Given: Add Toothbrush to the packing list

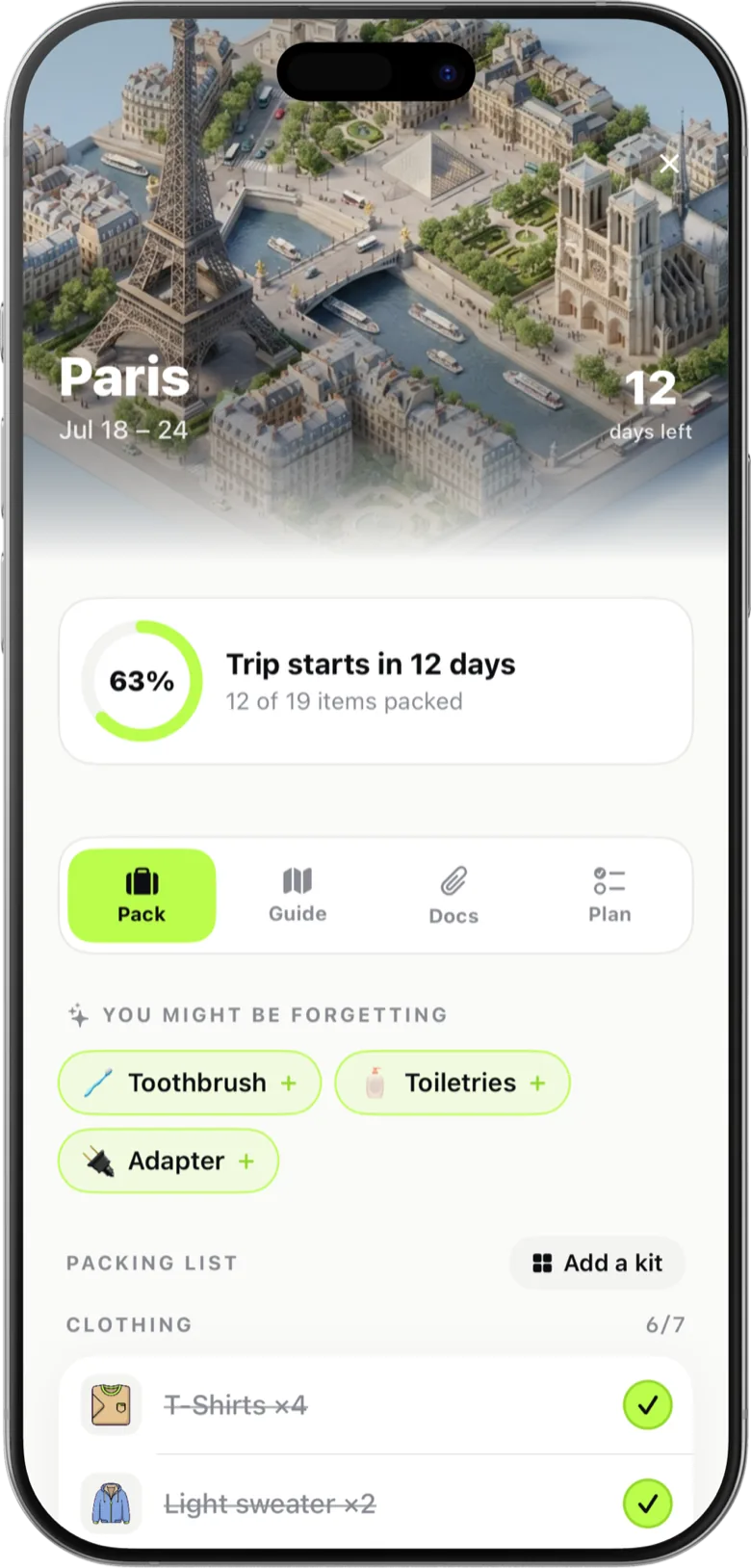Looking at the screenshot, I should (x=190, y=1083).
